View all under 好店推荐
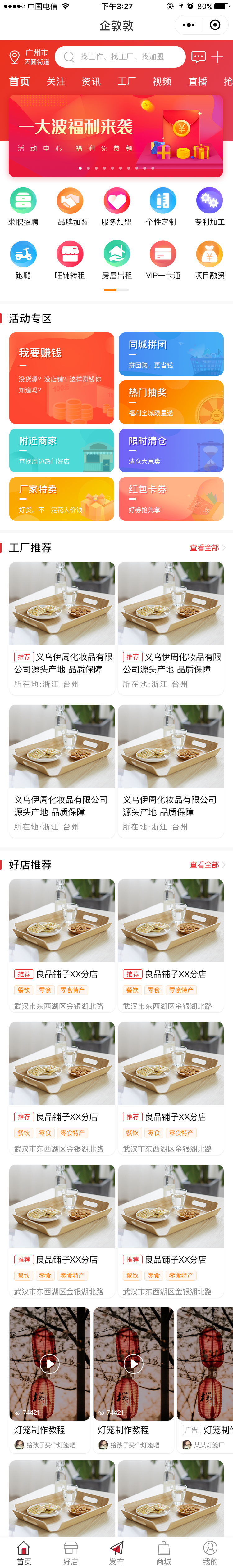Screen dimensions: 233x1568 click(x=207, y=864)
